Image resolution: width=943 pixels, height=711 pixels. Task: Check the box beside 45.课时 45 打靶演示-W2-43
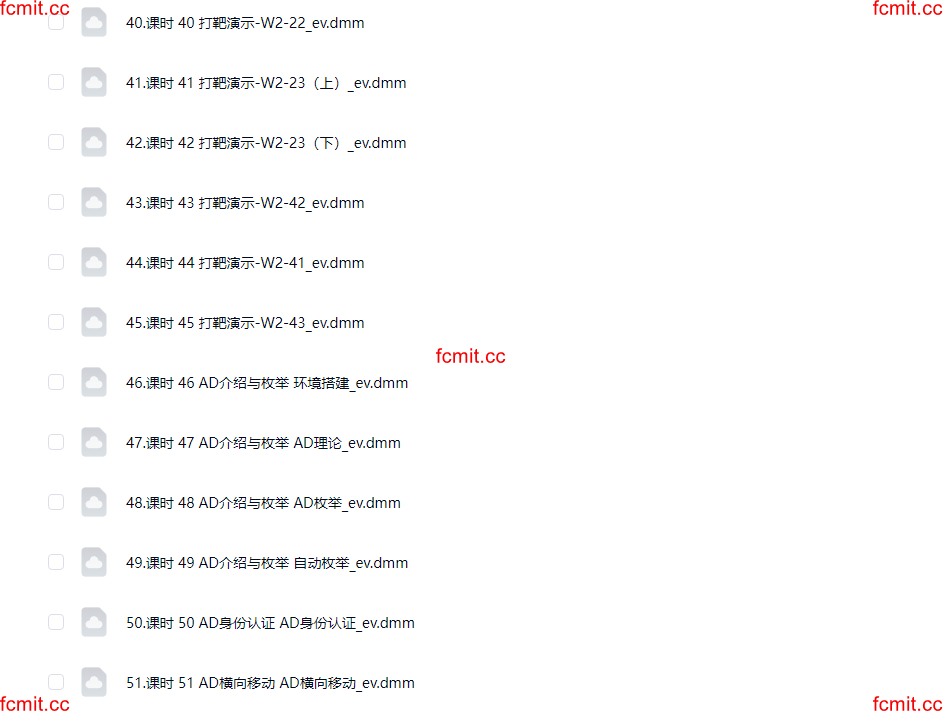tap(56, 322)
